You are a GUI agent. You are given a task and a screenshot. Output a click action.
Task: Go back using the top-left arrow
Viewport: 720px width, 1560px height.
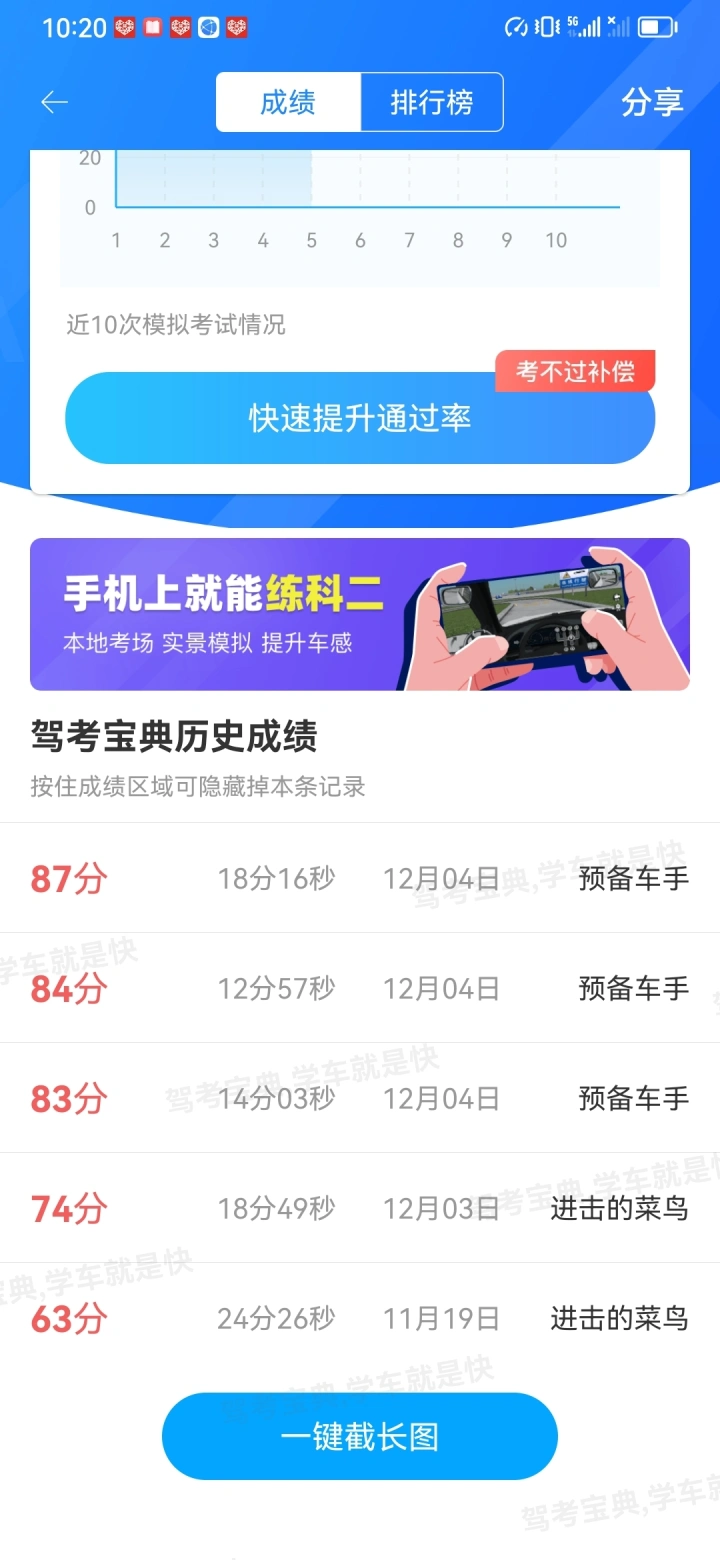54,102
